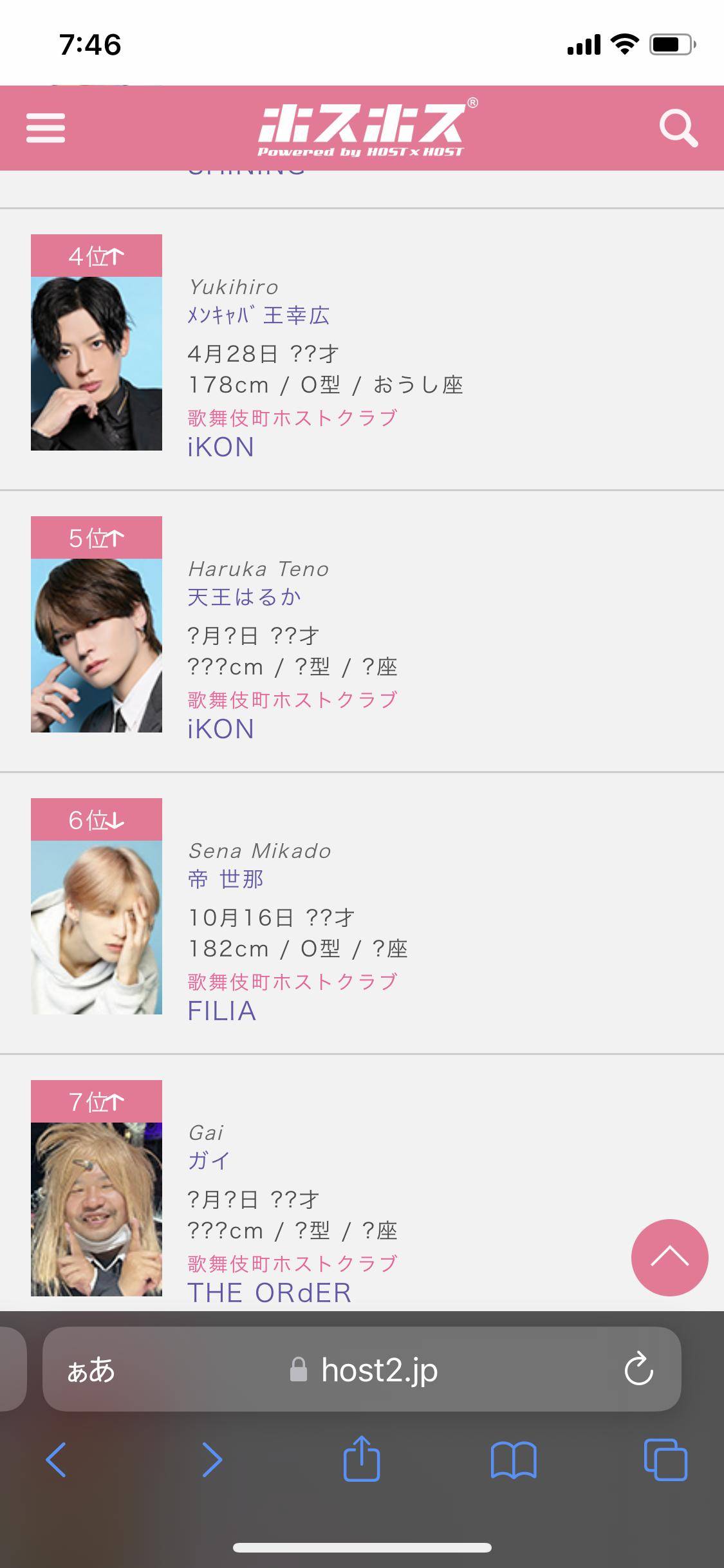Tap the 5位 ranked host photo
This screenshot has height=1568, width=724.
pos(97,645)
